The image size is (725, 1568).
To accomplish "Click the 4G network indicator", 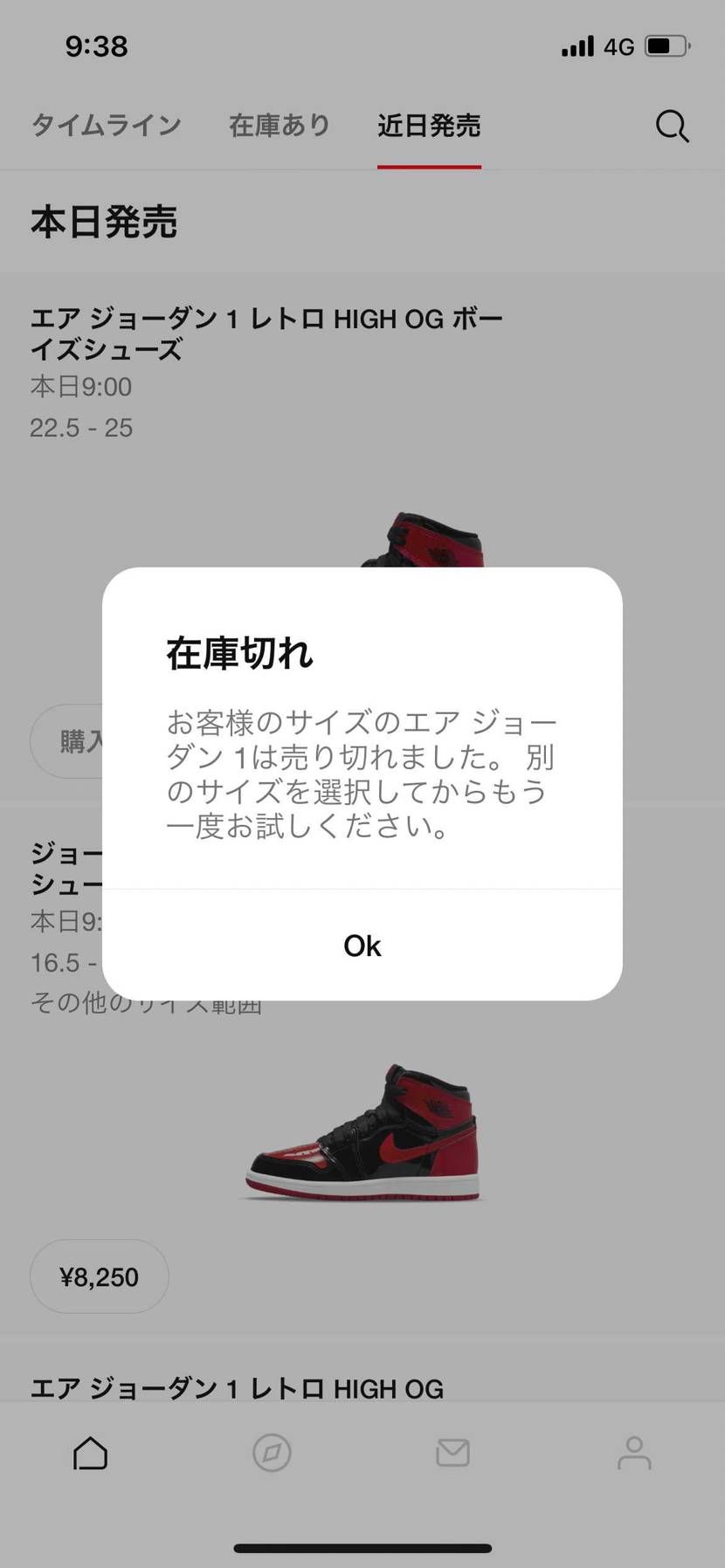I will point(618,46).
